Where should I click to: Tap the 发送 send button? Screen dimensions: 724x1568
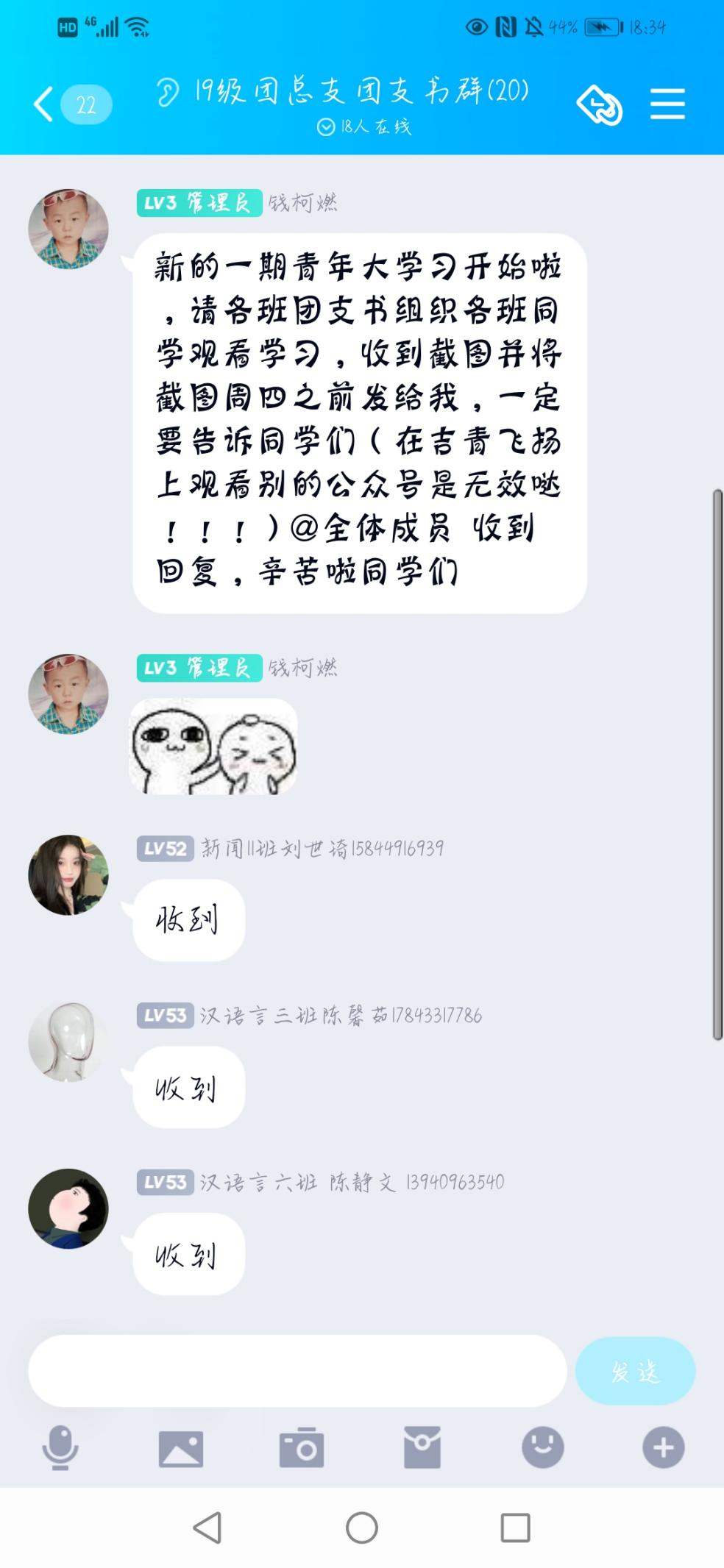[635, 1371]
